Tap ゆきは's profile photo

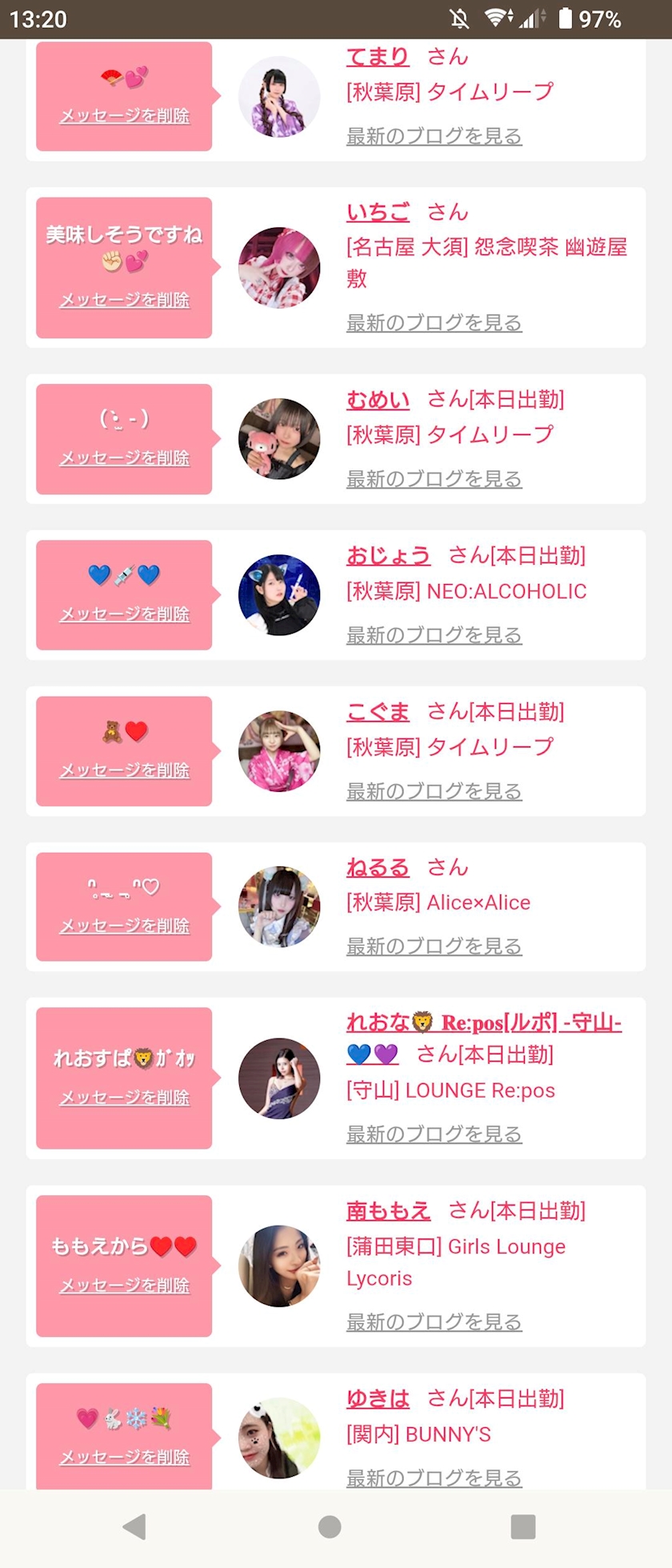279,1438
